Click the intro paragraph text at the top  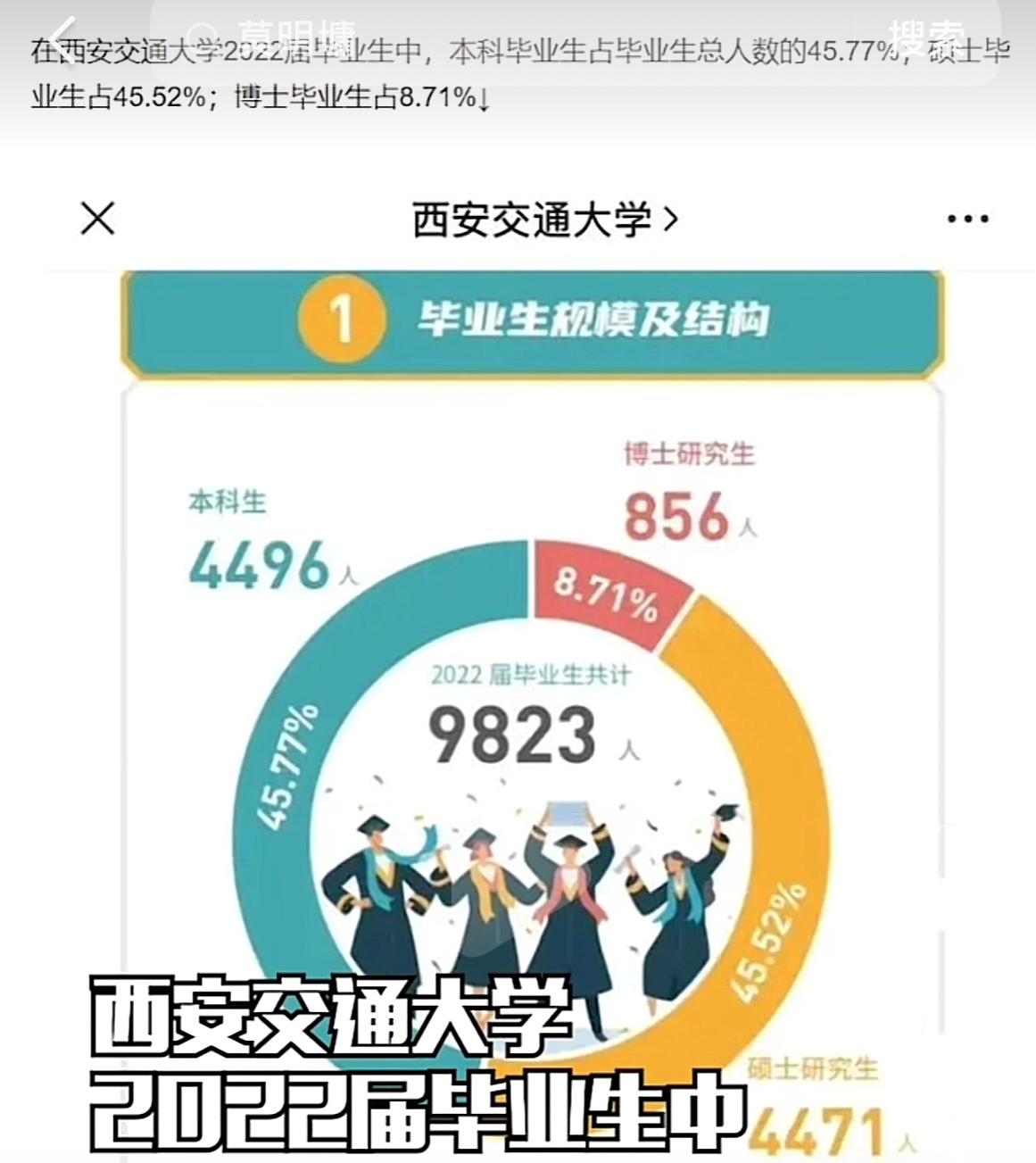518,76
